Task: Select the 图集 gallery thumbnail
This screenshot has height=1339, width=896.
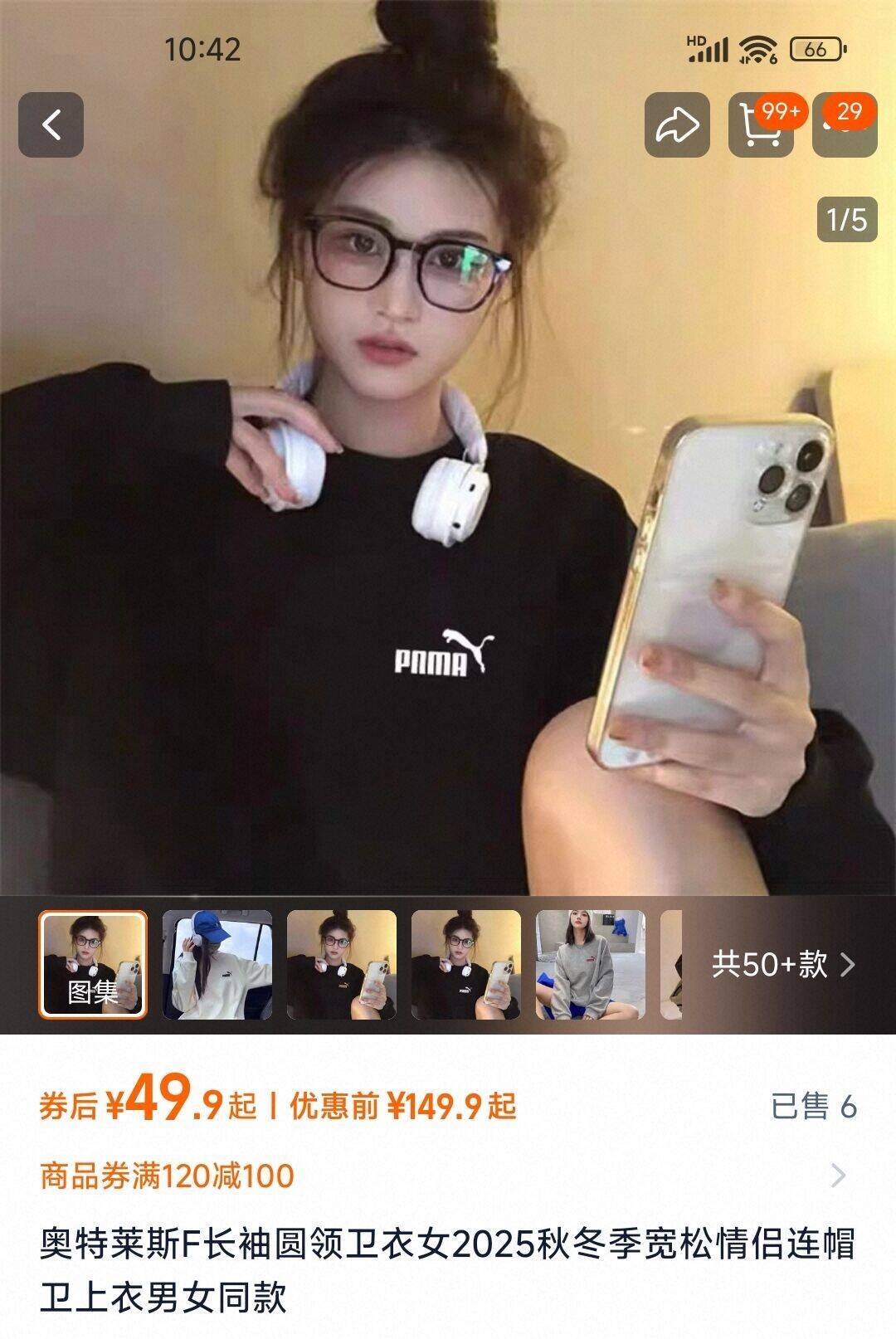Action: [93, 964]
